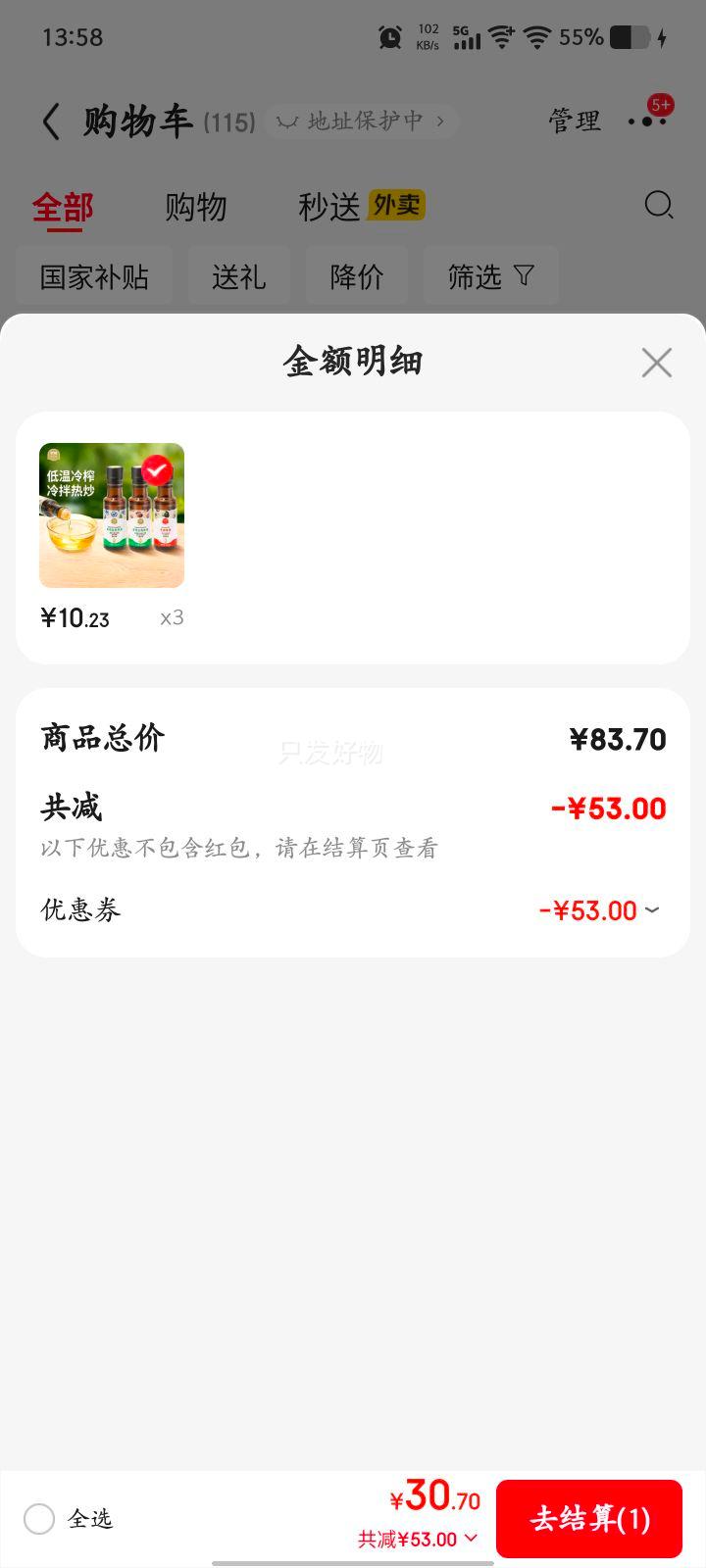The height and width of the screenshot is (1568, 706).
Task: Switch to the 秒送 外卖 tab
Action: (x=361, y=207)
